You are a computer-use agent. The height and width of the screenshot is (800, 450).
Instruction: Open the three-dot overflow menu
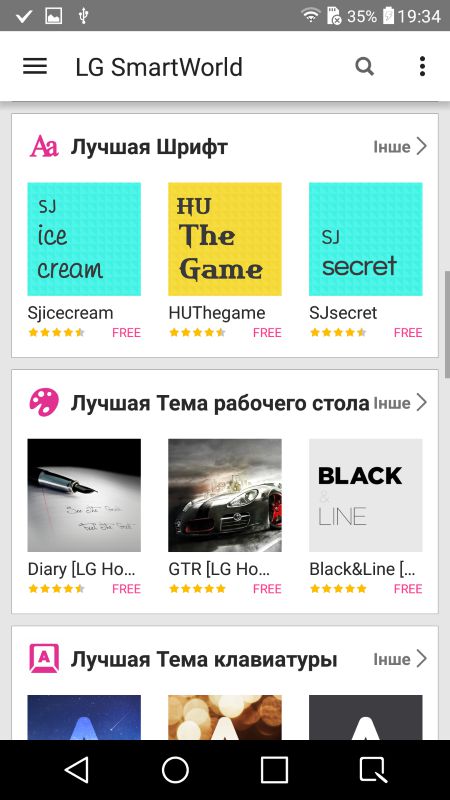coord(422,66)
